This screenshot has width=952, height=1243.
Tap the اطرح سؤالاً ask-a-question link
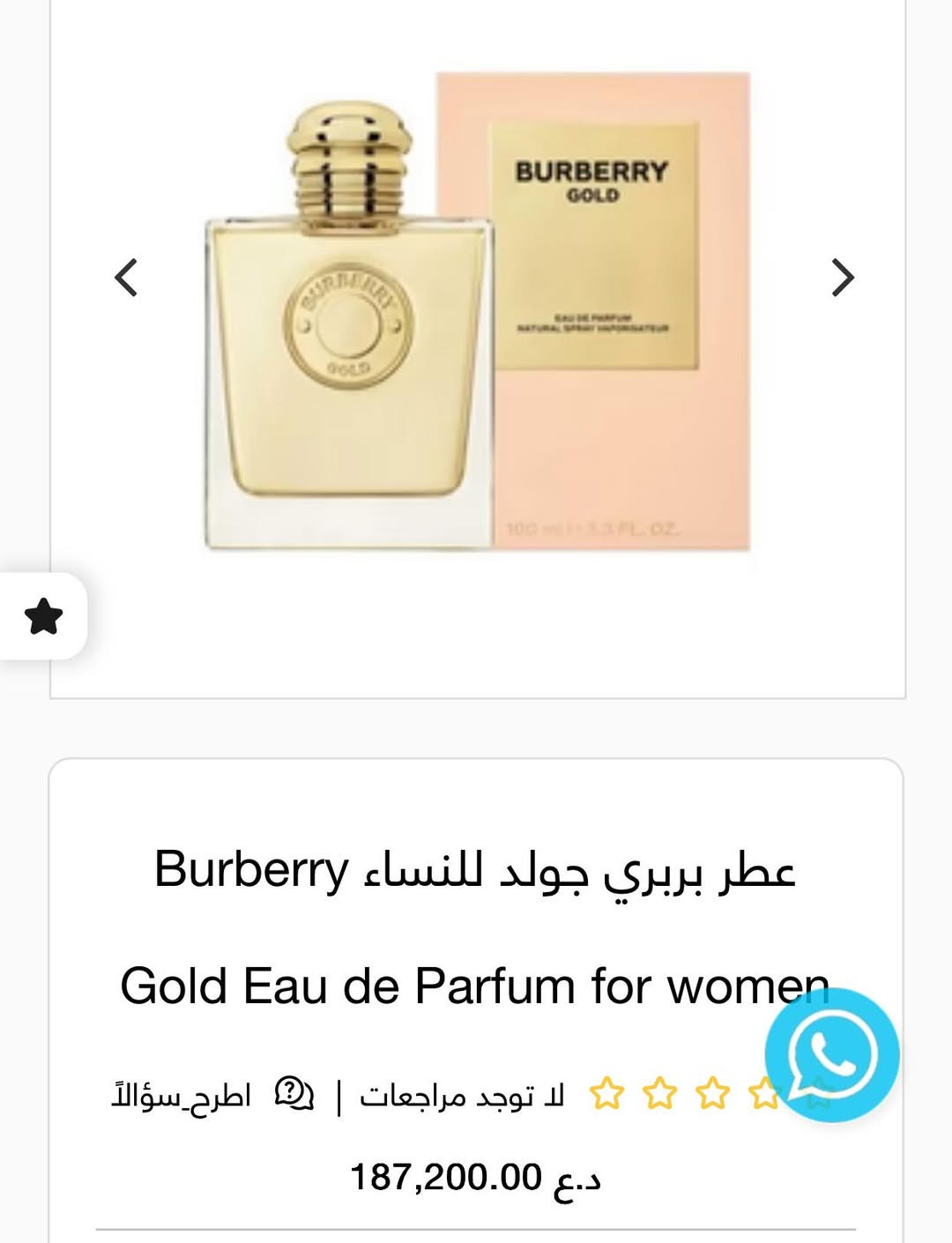point(210,1096)
